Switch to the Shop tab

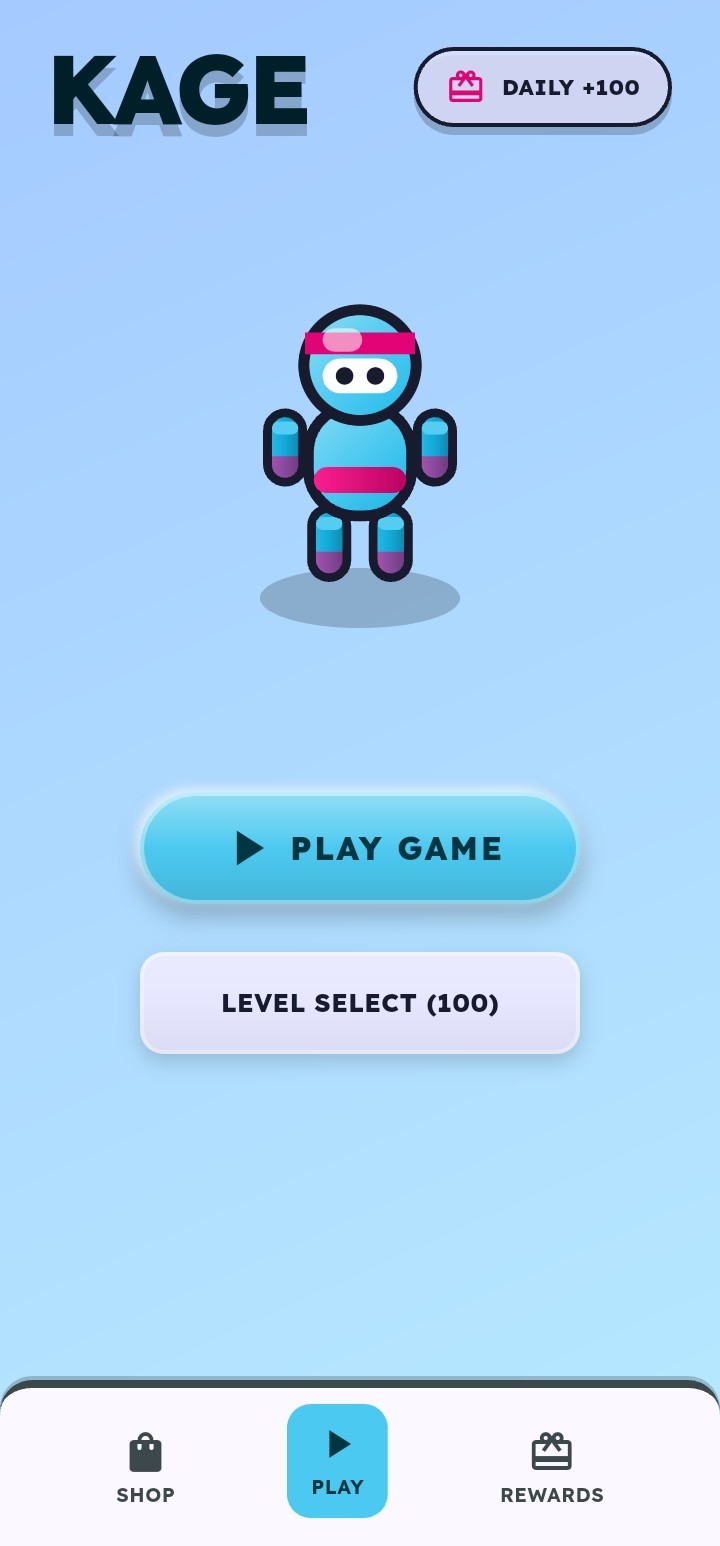[x=146, y=1468]
